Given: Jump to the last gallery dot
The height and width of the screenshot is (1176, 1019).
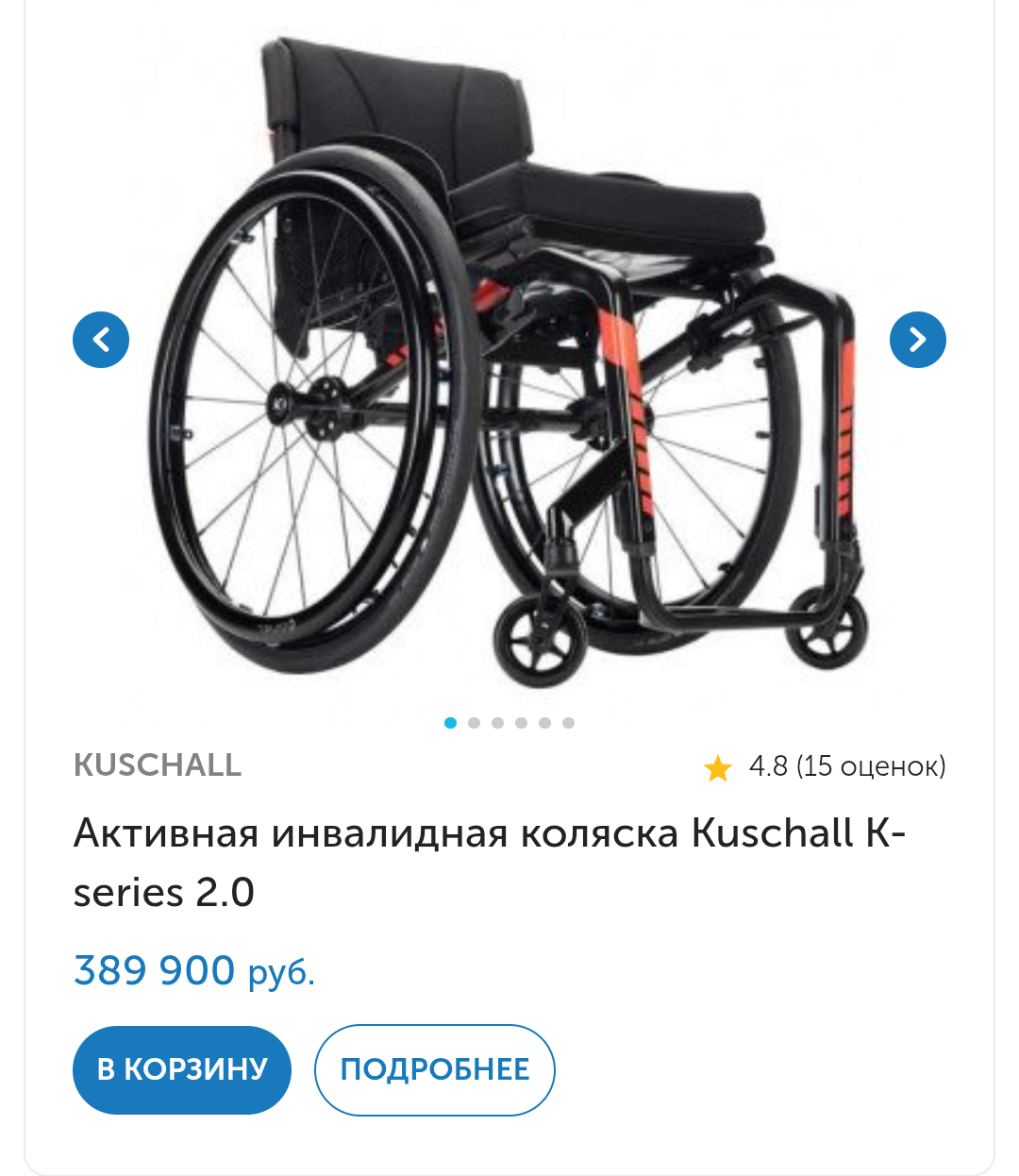Looking at the screenshot, I should pyautogui.click(x=568, y=723).
